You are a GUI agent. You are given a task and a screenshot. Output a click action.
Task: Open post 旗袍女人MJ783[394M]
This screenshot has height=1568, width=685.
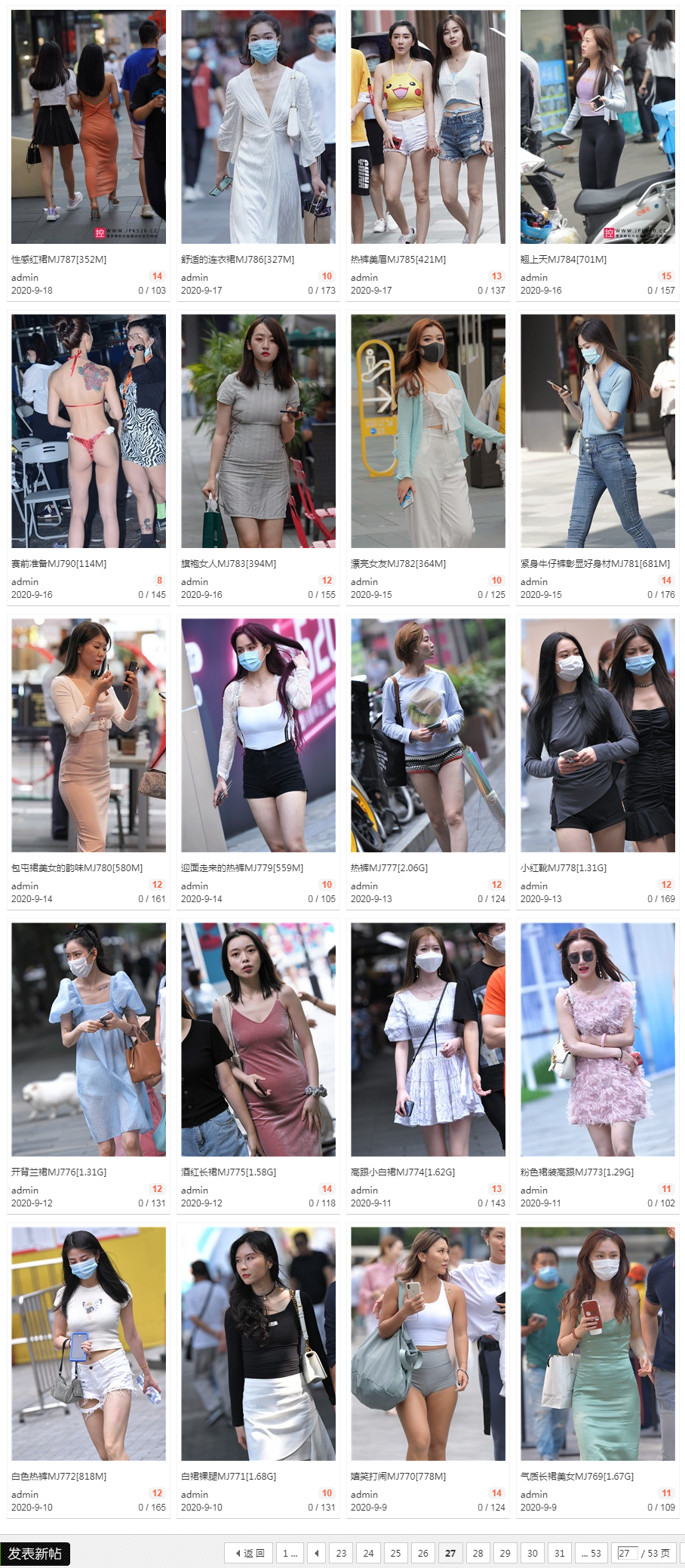(229, 563)
